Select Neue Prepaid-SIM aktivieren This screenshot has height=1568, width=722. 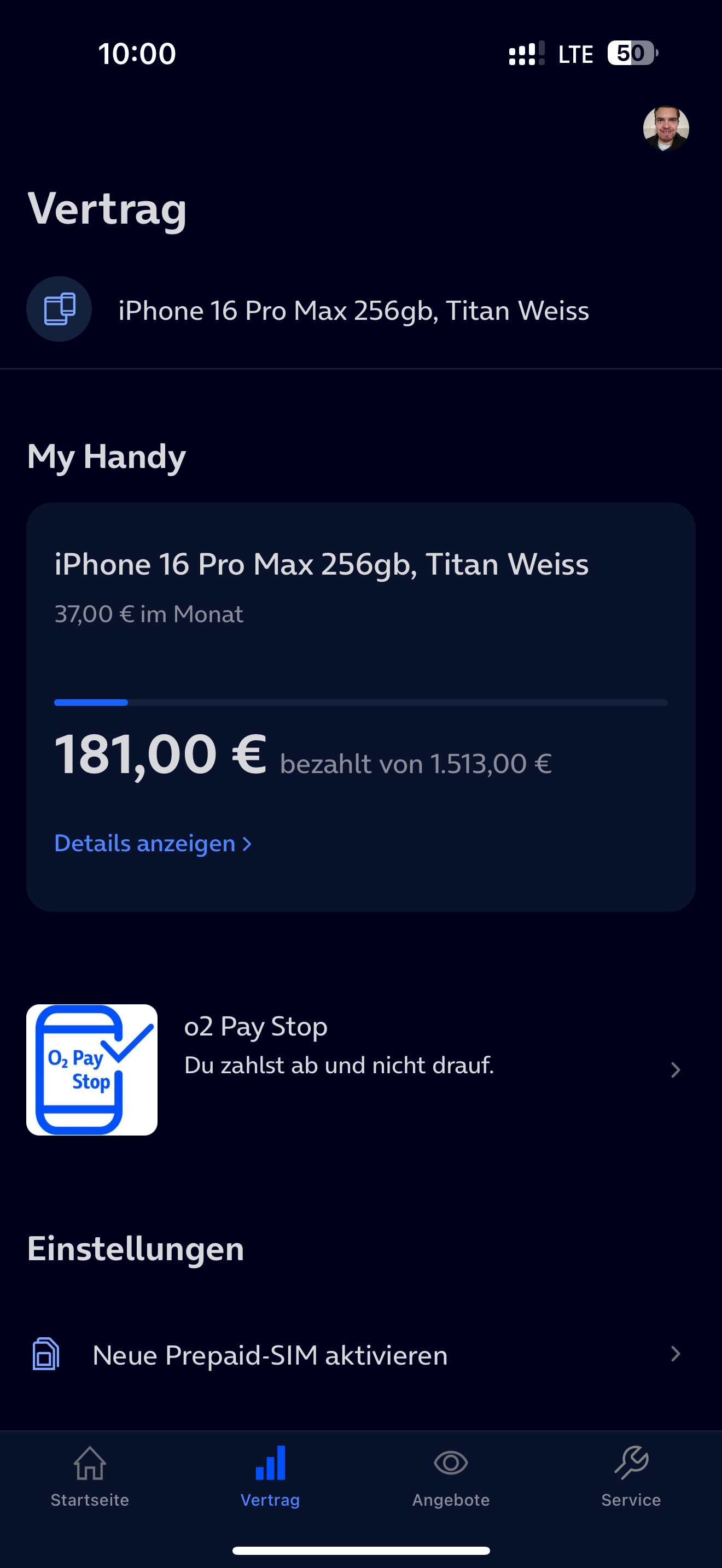tap(360, 1355)
